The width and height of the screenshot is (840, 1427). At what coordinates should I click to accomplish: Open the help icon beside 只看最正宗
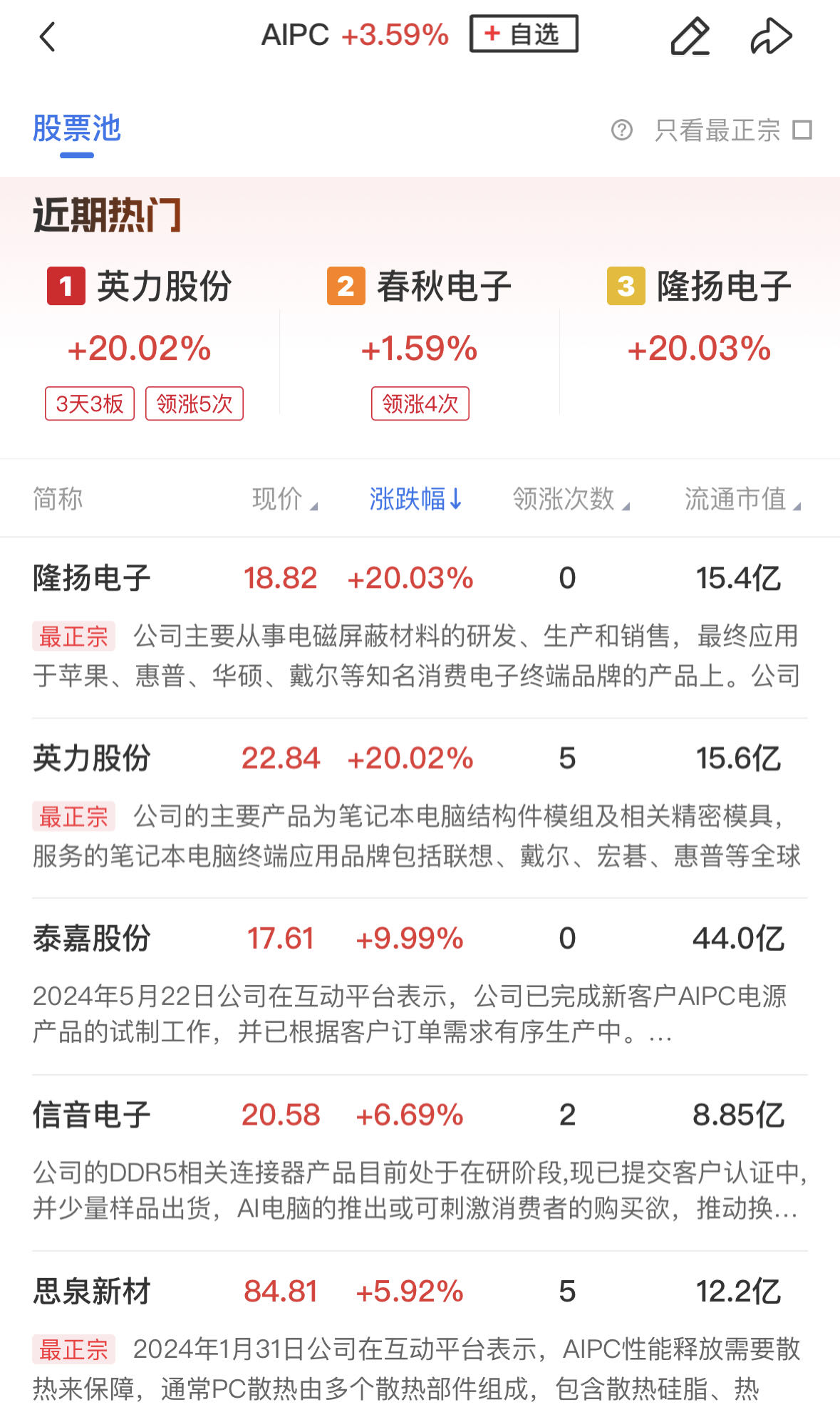621,130
